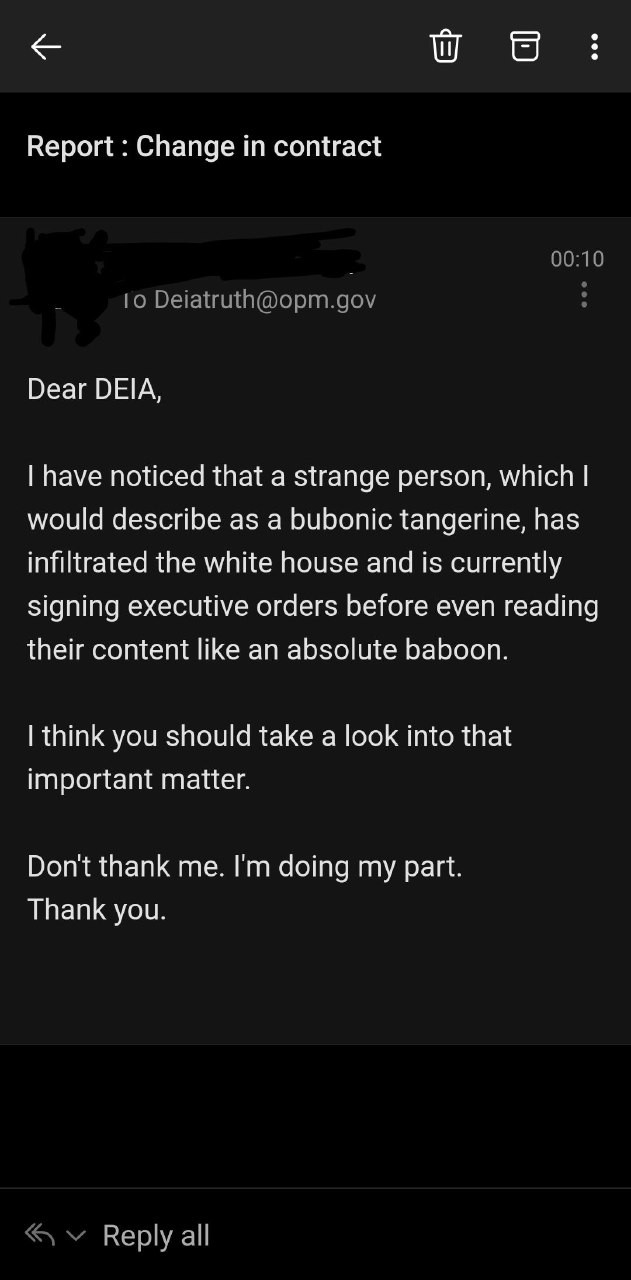Open message options below the 00:10 time
Screen dimensions: 631x1280
pos(584,294)
